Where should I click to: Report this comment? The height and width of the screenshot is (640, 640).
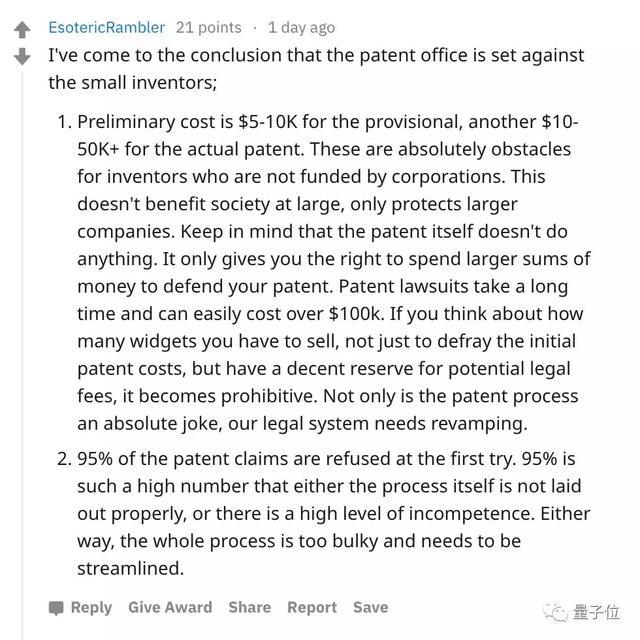tap(312, 607)
